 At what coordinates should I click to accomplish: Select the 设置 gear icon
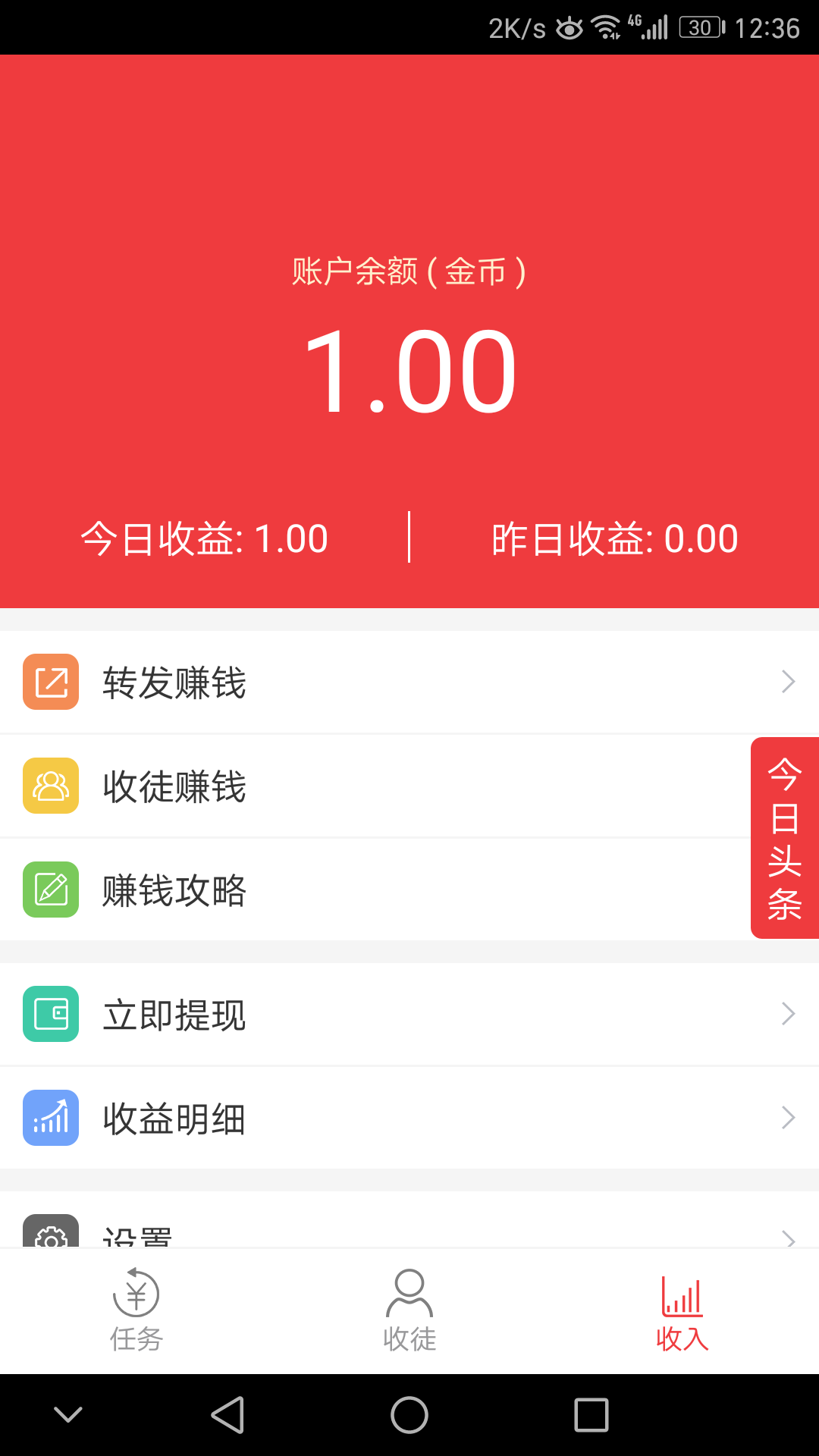point(50,1233)
